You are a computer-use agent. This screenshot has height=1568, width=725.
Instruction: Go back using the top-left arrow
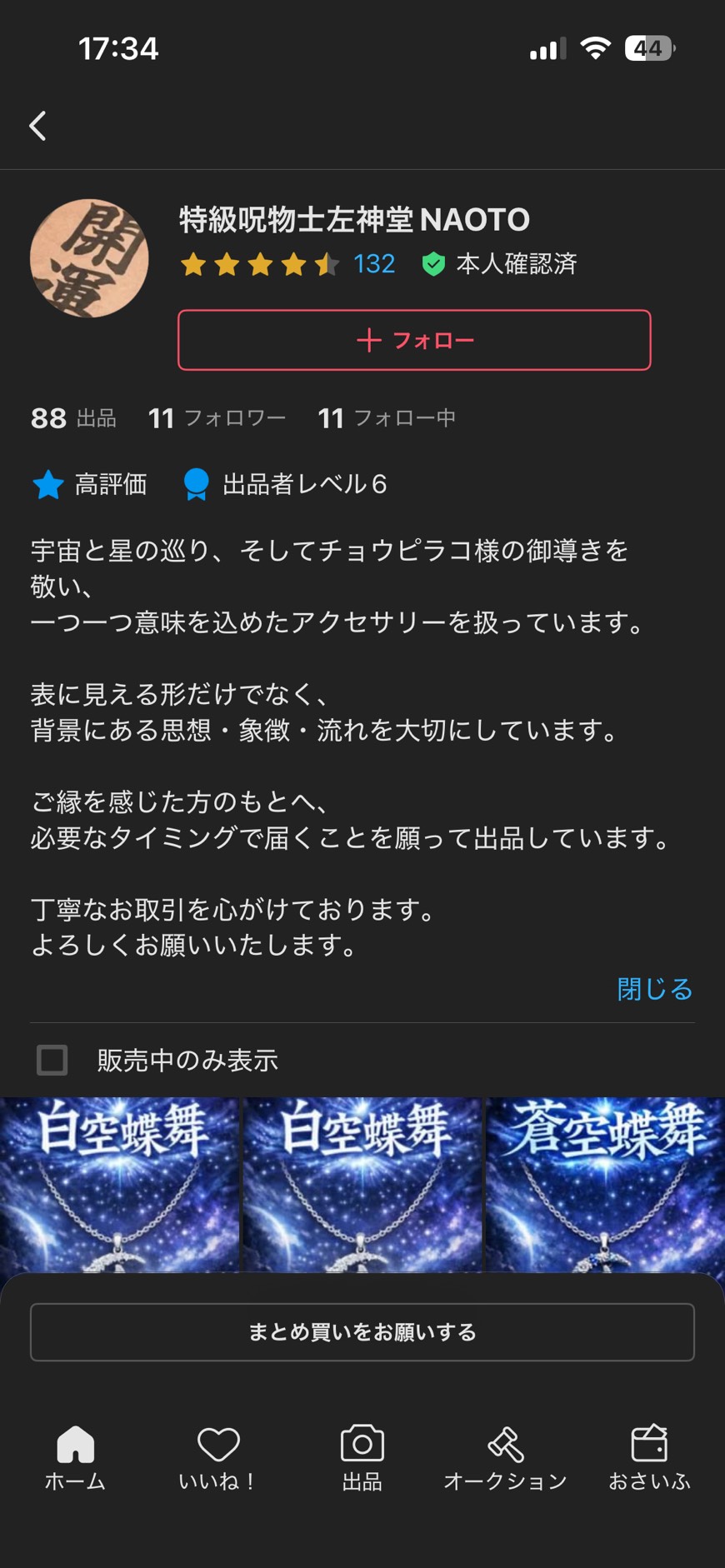tap(38, 126)
